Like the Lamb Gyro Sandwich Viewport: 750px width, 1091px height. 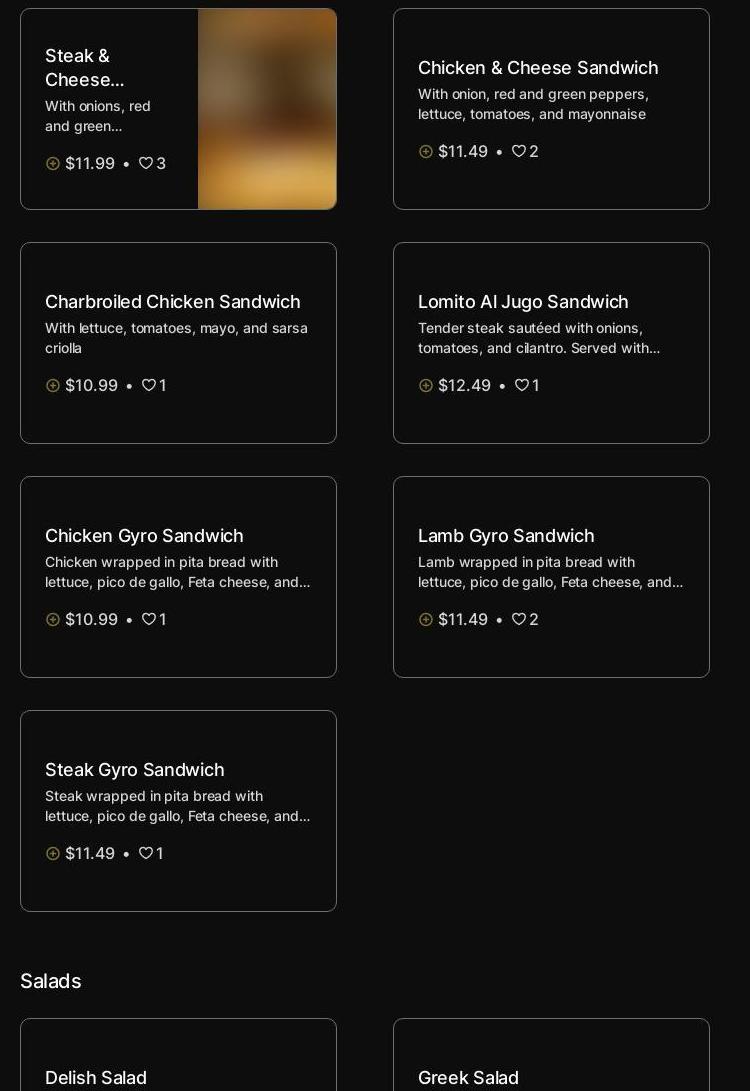[519, 619]
